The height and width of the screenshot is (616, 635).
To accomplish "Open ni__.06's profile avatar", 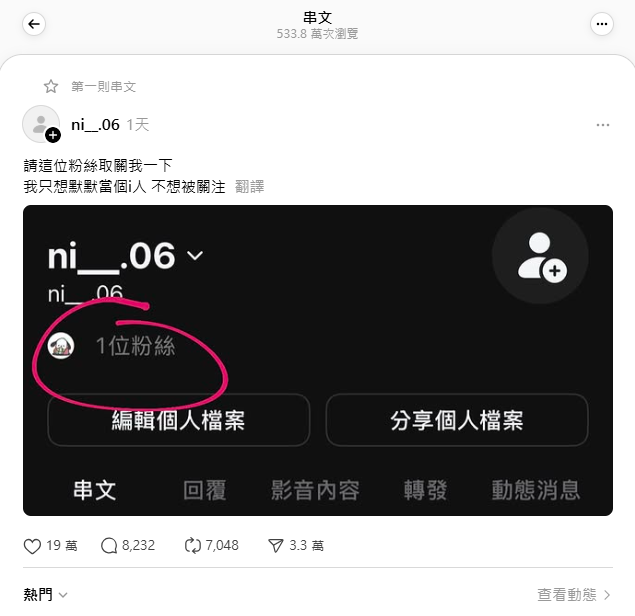I will point(41,124).
